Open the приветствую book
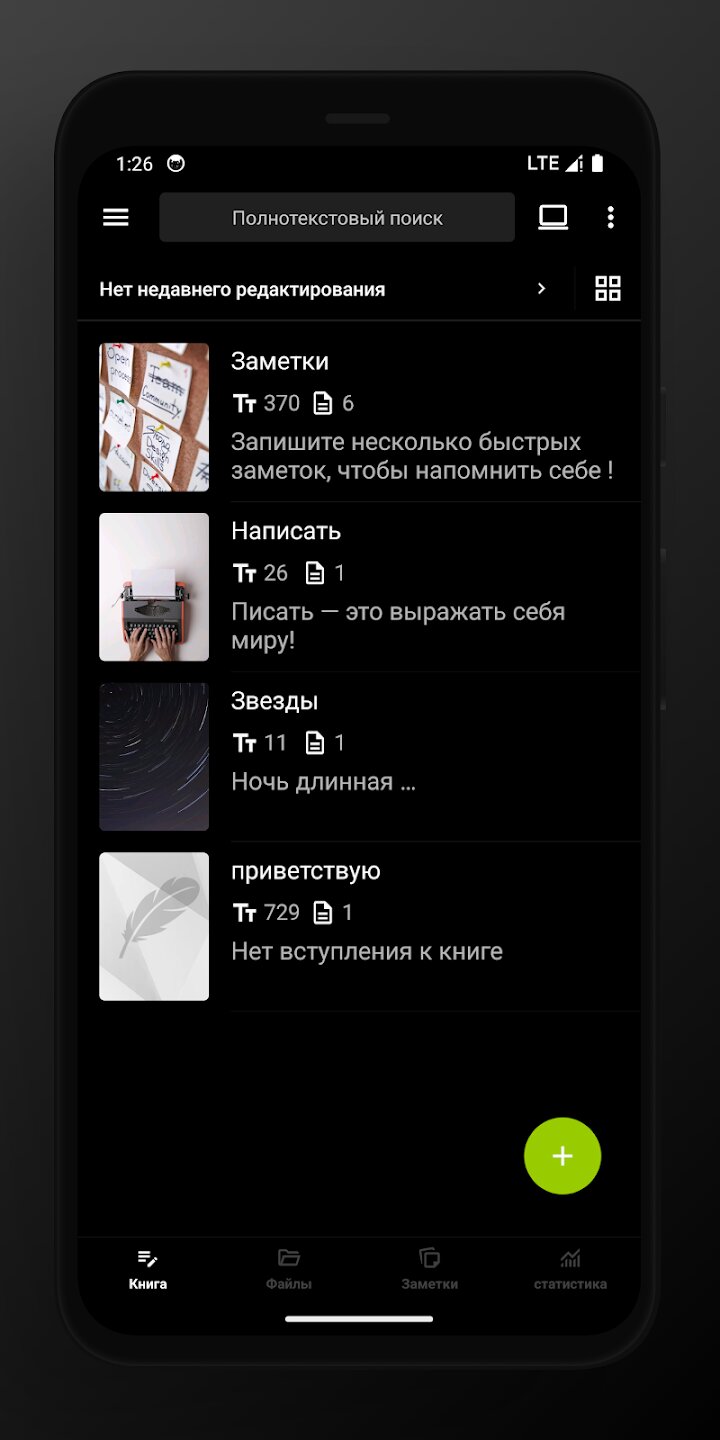This screenshot has height=1440, width=720. 360,927
